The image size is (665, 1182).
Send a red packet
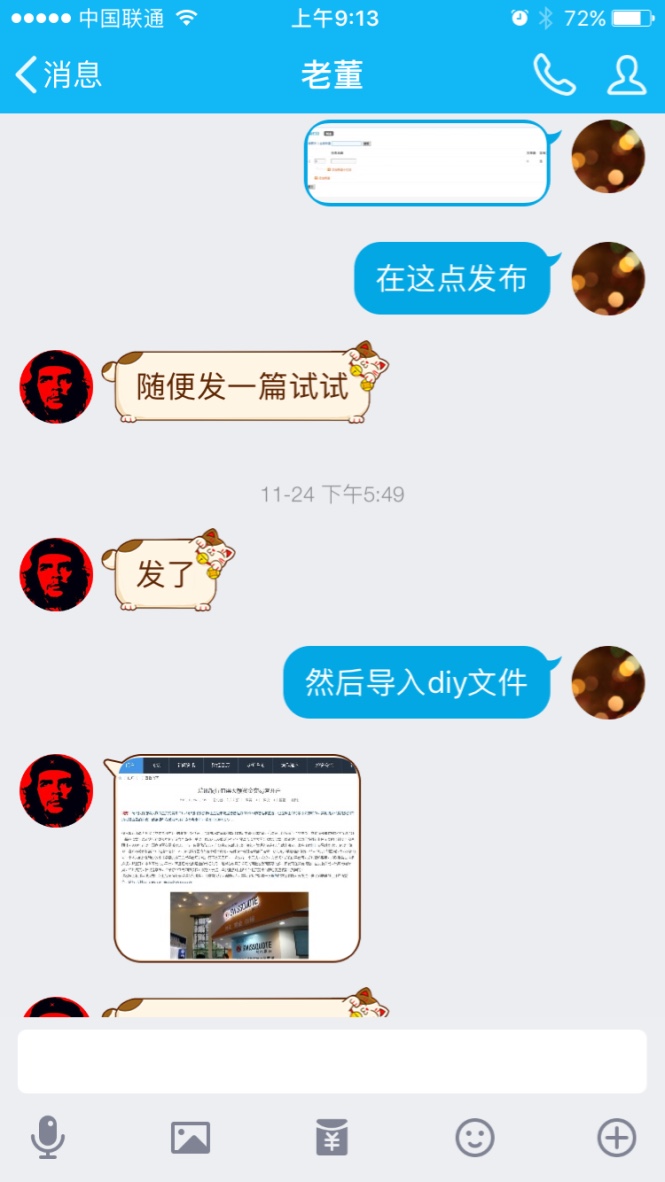click(x=332, y=1137)
